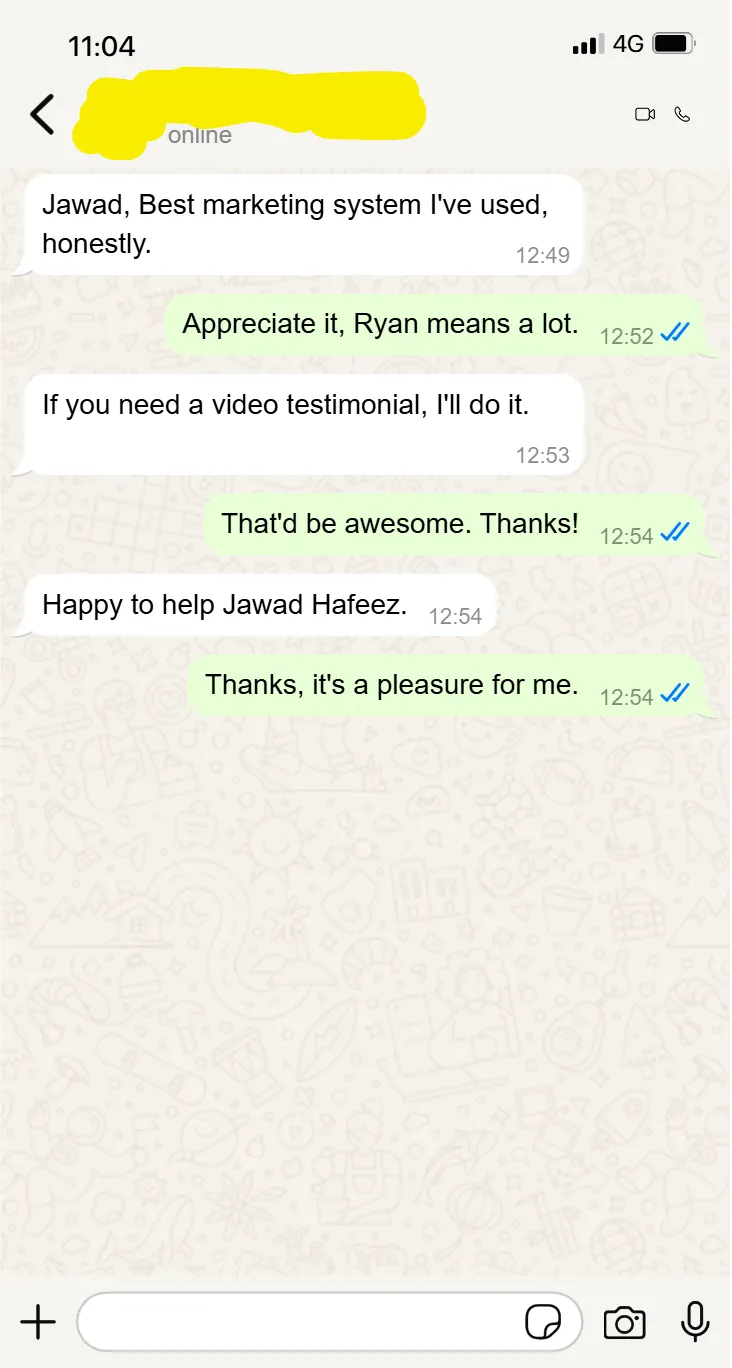The height and width of the screenshot is (1368, 732).
Task: Focus the message input field
Action: coord(300,1322)
